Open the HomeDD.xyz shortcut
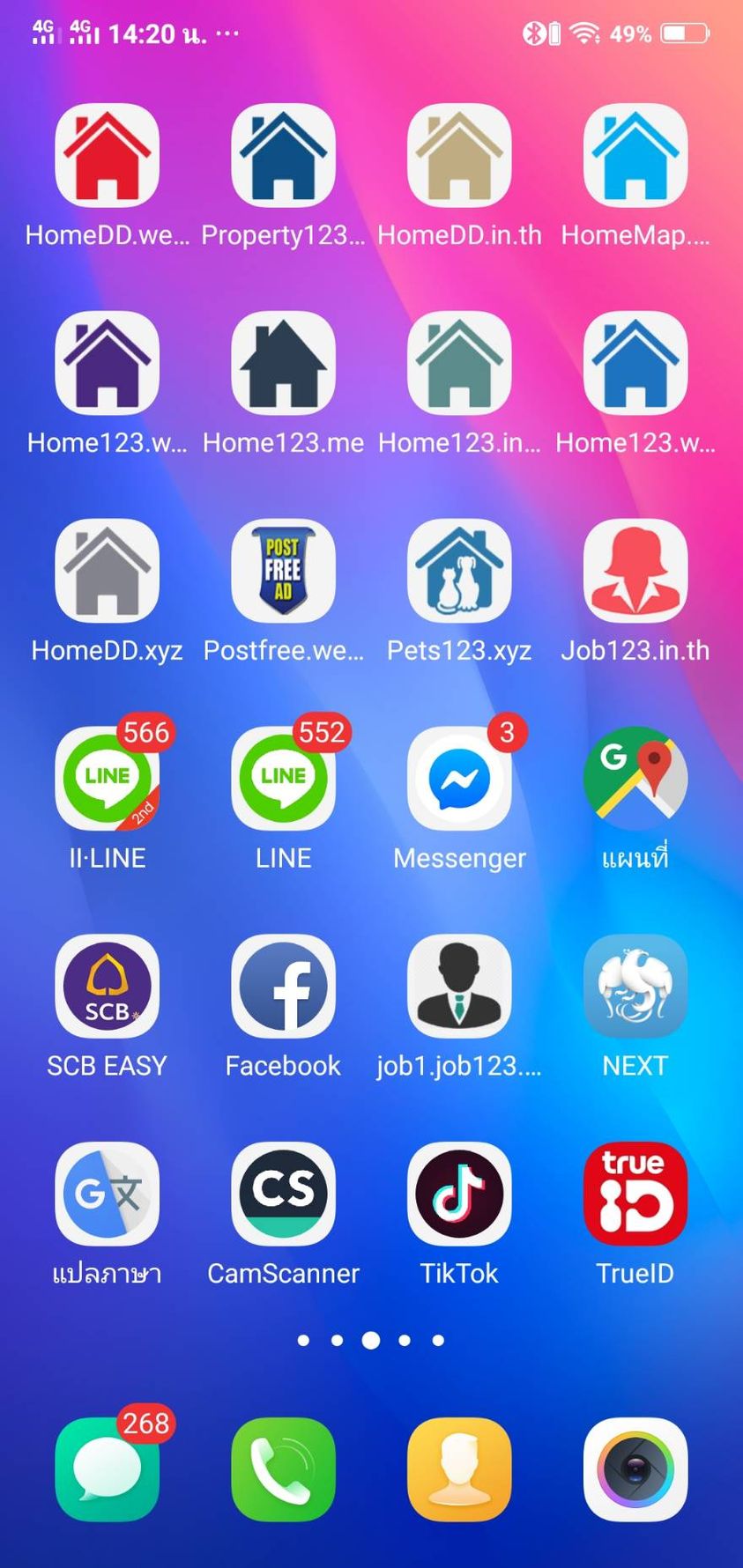743x1568 pixels. [x=107, y=572]
